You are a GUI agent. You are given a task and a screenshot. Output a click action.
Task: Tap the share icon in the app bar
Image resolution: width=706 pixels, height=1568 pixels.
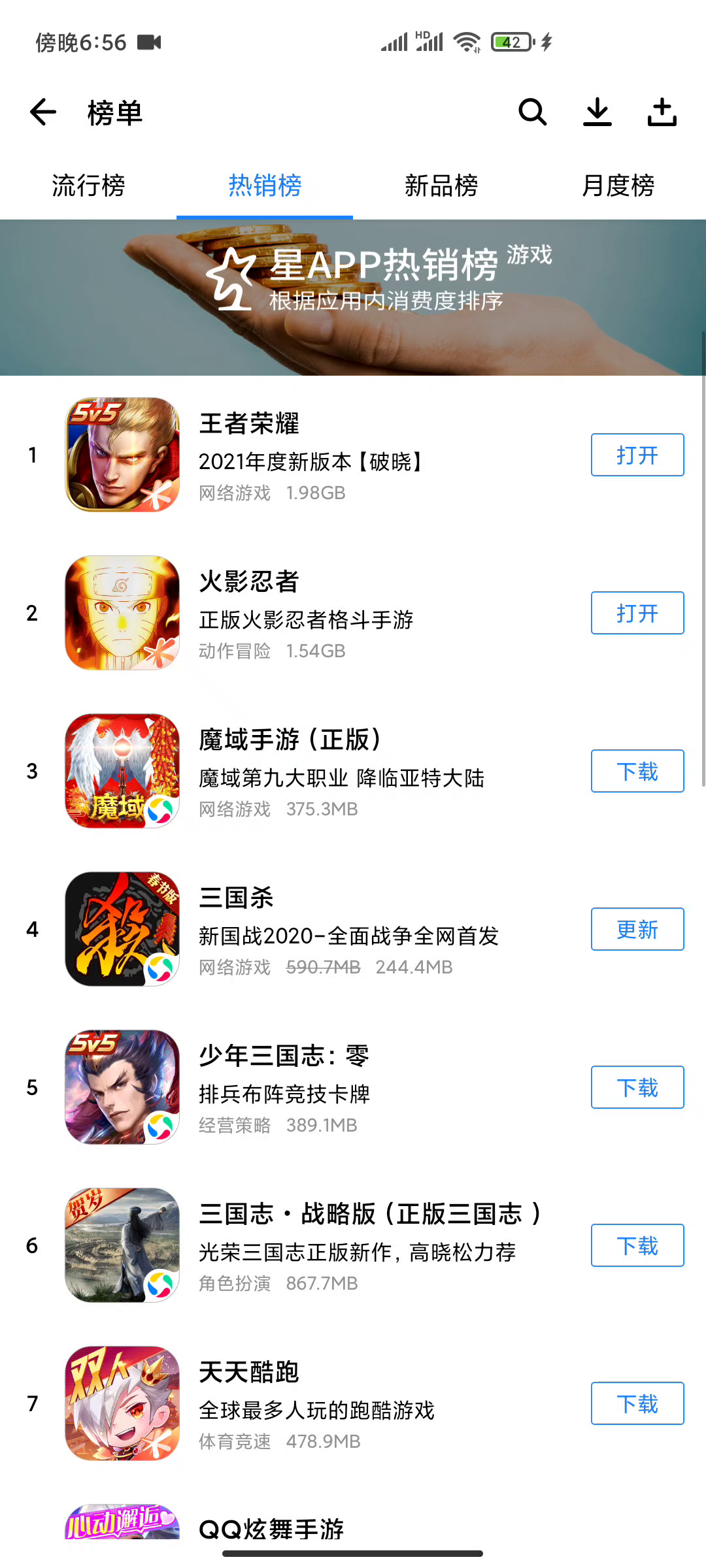click(662, 112)
